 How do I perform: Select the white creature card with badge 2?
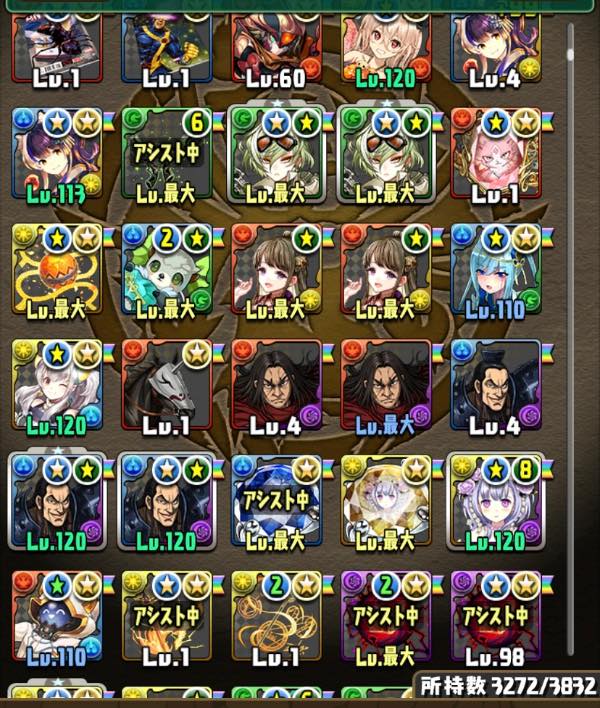[165, 270]
